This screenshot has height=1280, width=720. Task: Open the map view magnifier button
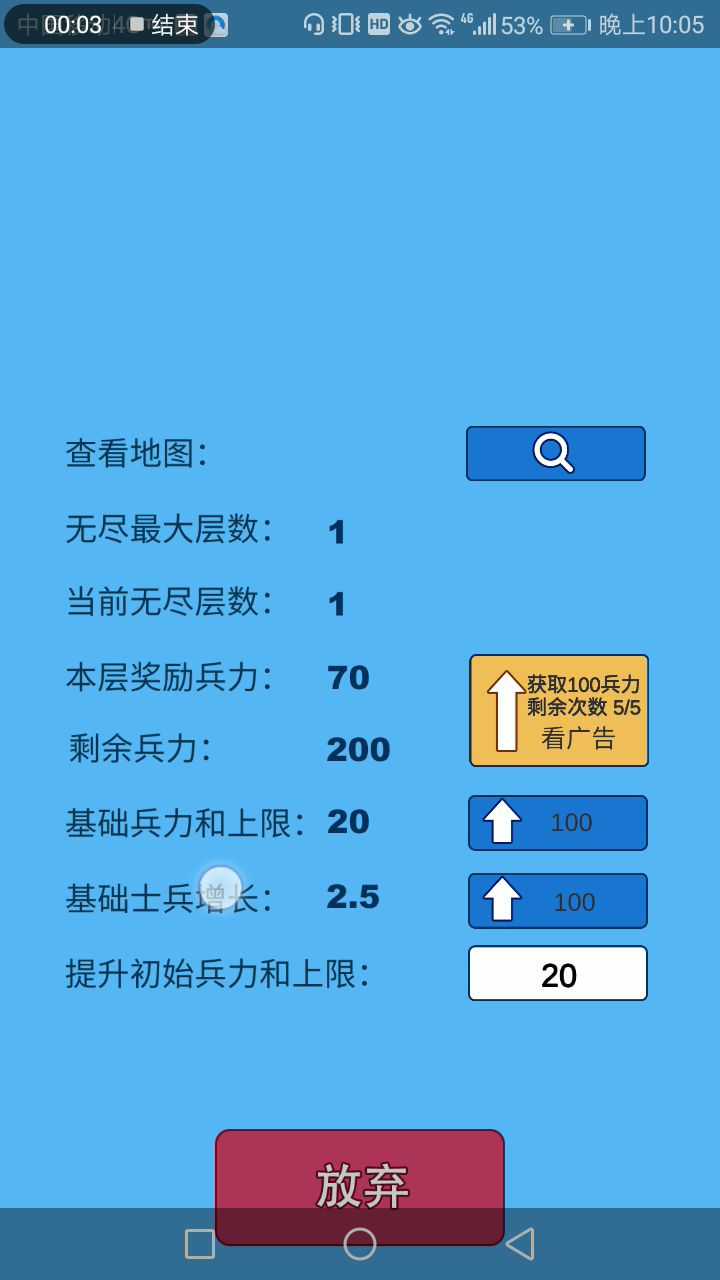click(555, 453)
